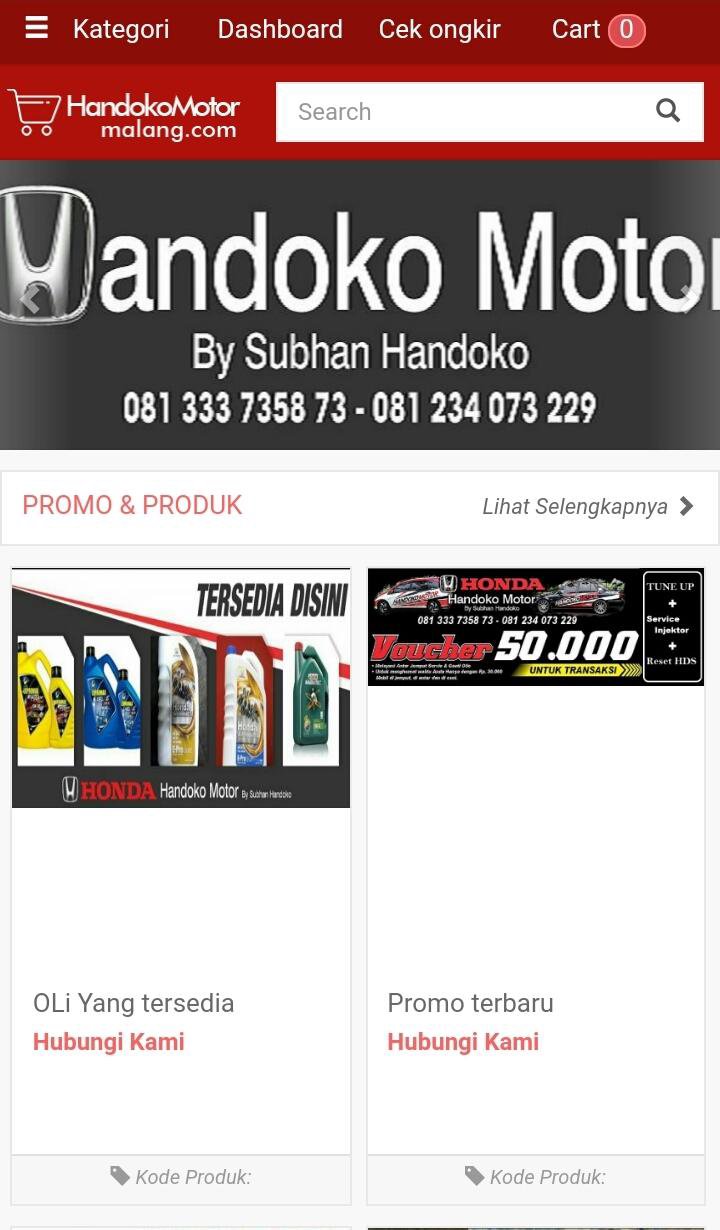This screenshot has width=720, height=1230.
Task: Open the Cek ongkir page
Action: click(439, 30)
